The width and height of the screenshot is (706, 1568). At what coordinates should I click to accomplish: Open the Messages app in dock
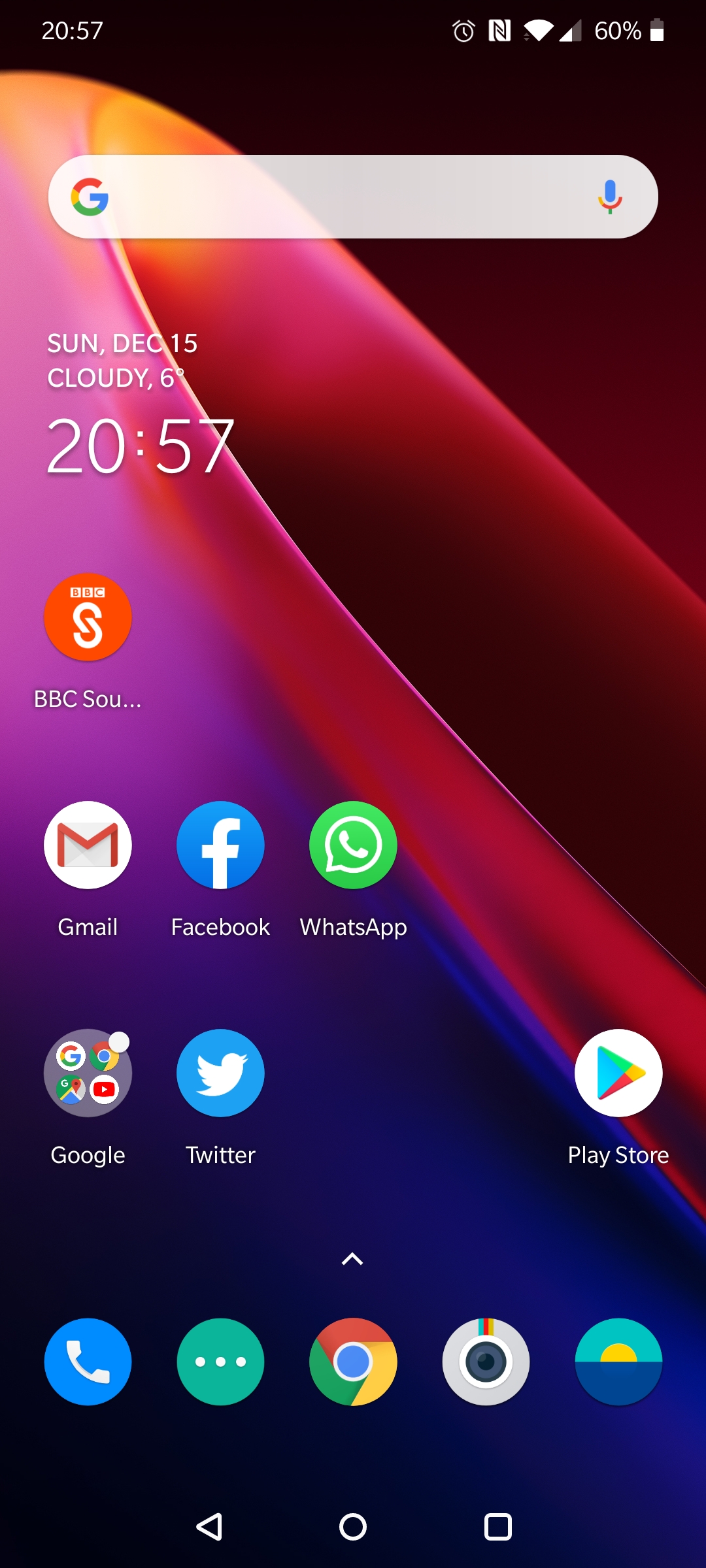220,1362
